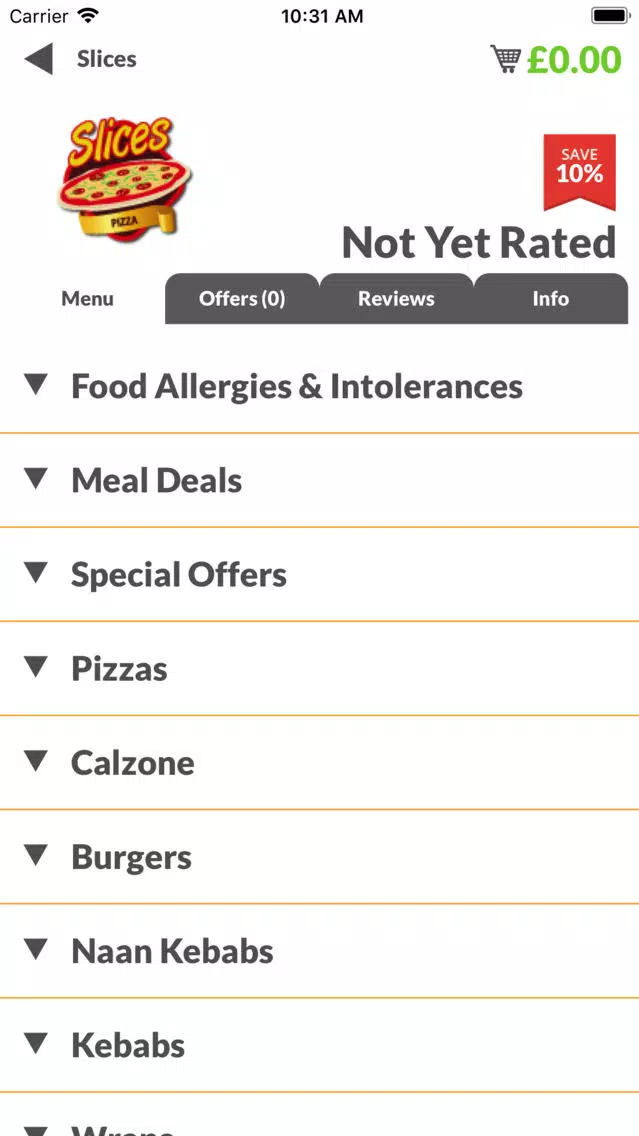Image resolution: width=639 pixels, height=1136 pixels.
Task: Expand the Calzone category
Action: pyautogui.click(x=320, y=763)
